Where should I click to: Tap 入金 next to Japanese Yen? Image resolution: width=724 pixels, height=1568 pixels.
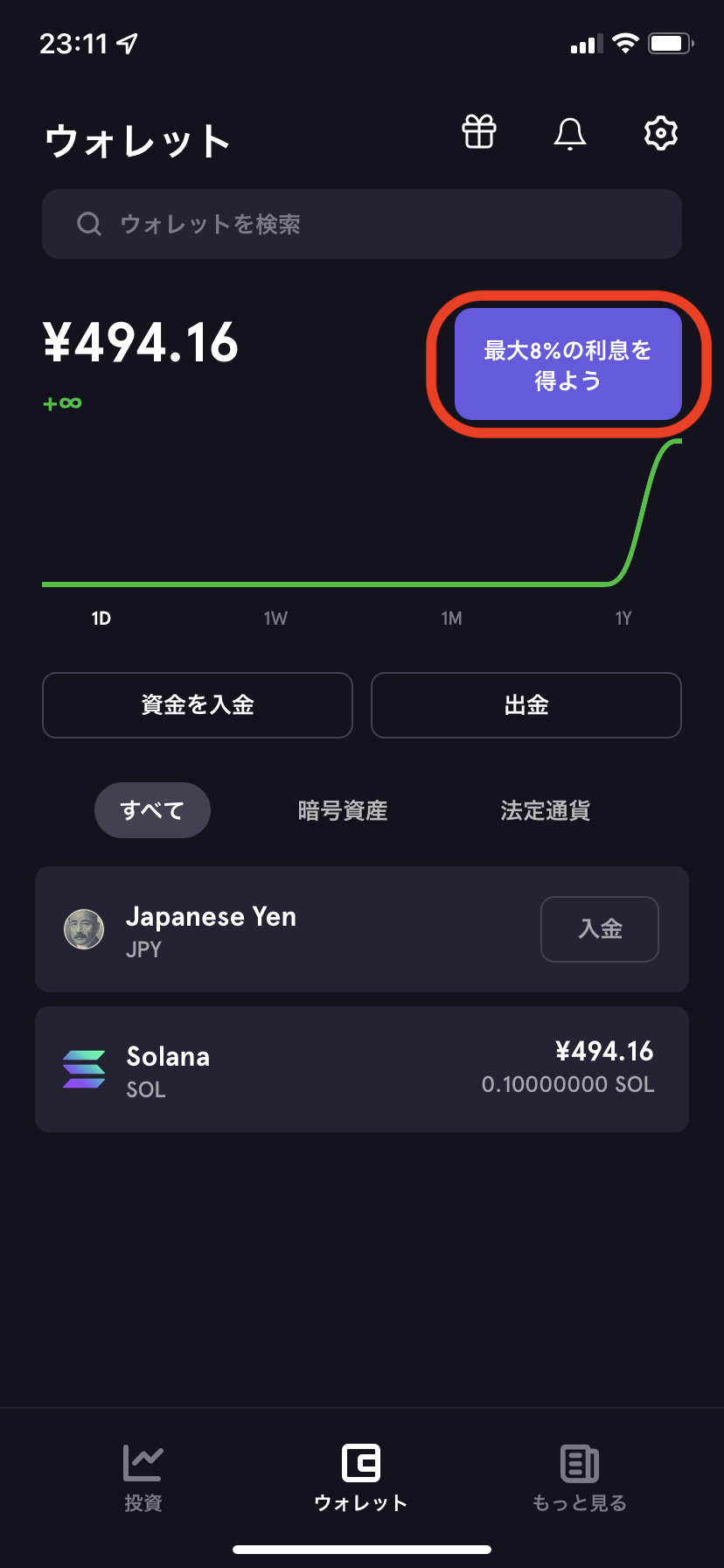(x=599, y=928)
